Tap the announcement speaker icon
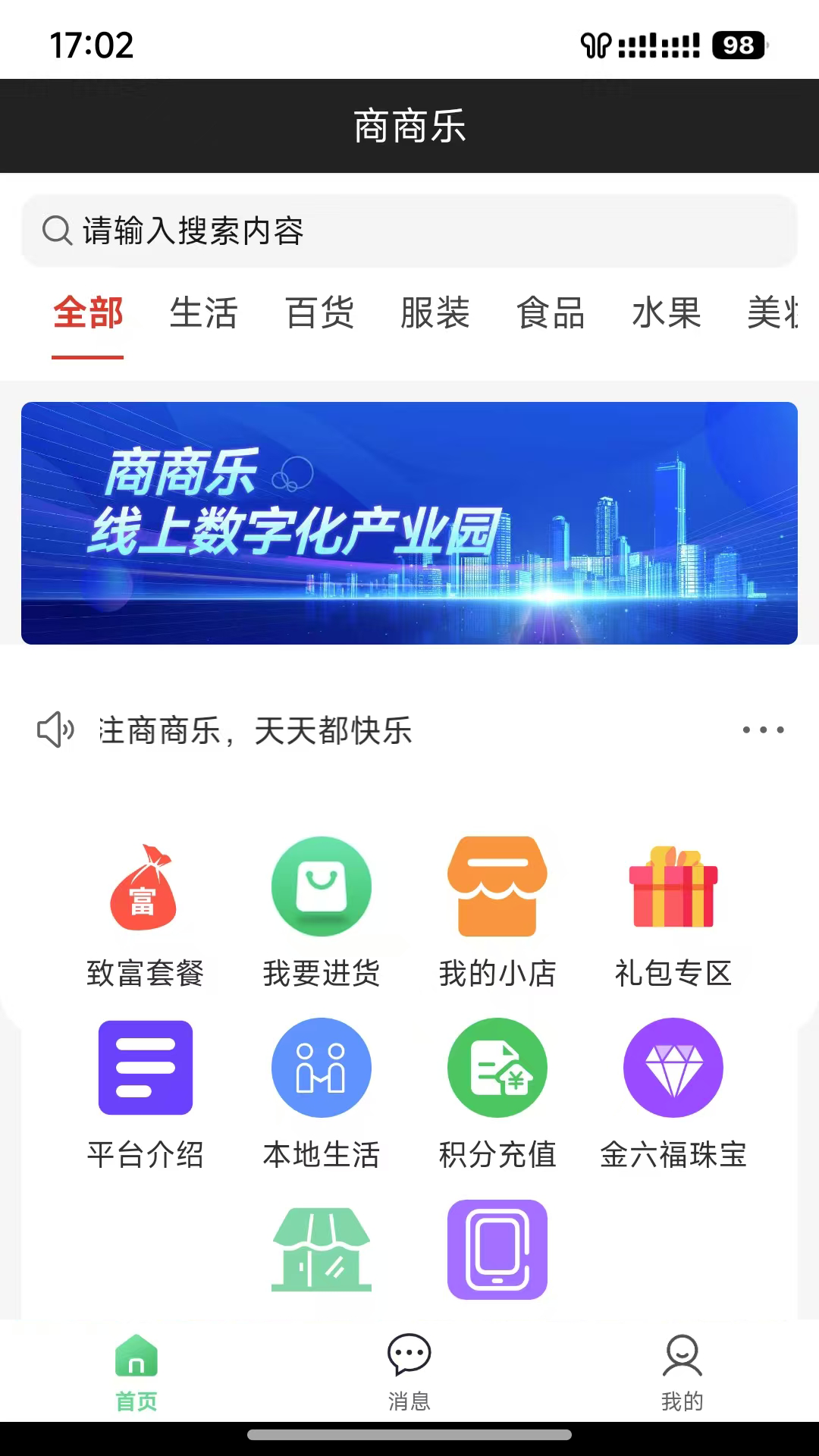Viewport: 819px width, 1456px height. pyautogui.click(x=55, y=730)
